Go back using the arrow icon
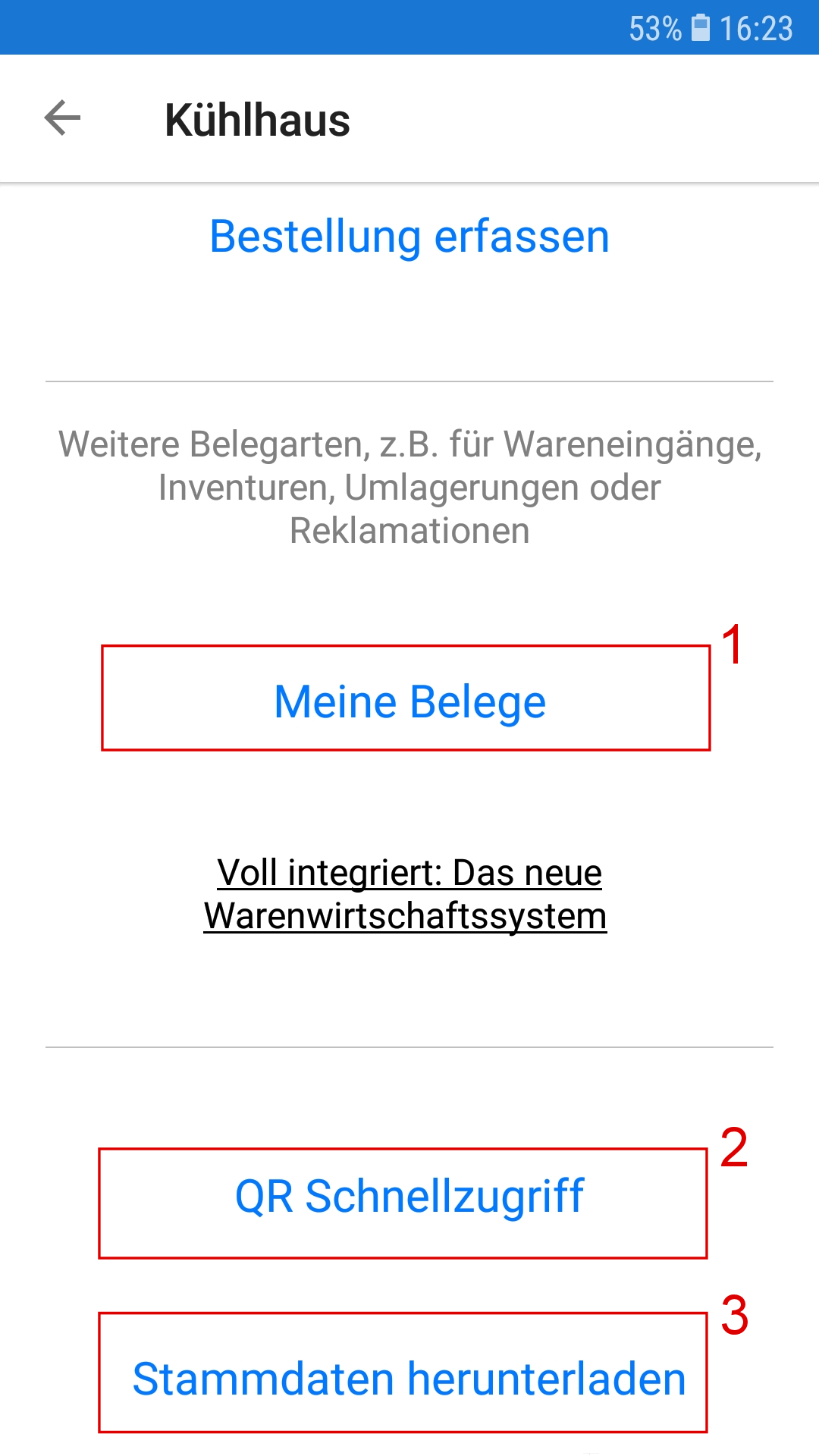819x1456 pixels. click(62, 118)
